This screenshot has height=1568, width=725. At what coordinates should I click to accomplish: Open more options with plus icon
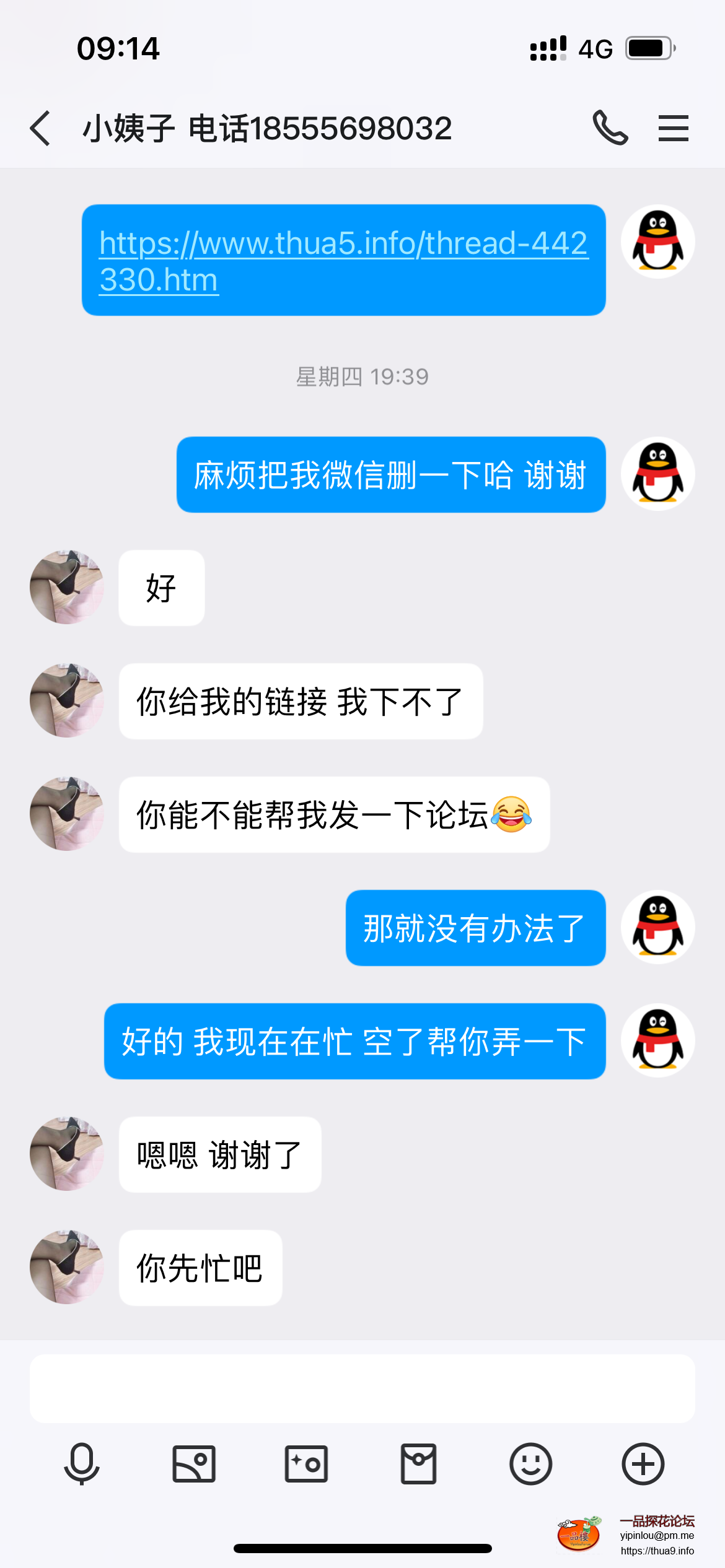click(643, 1464)
